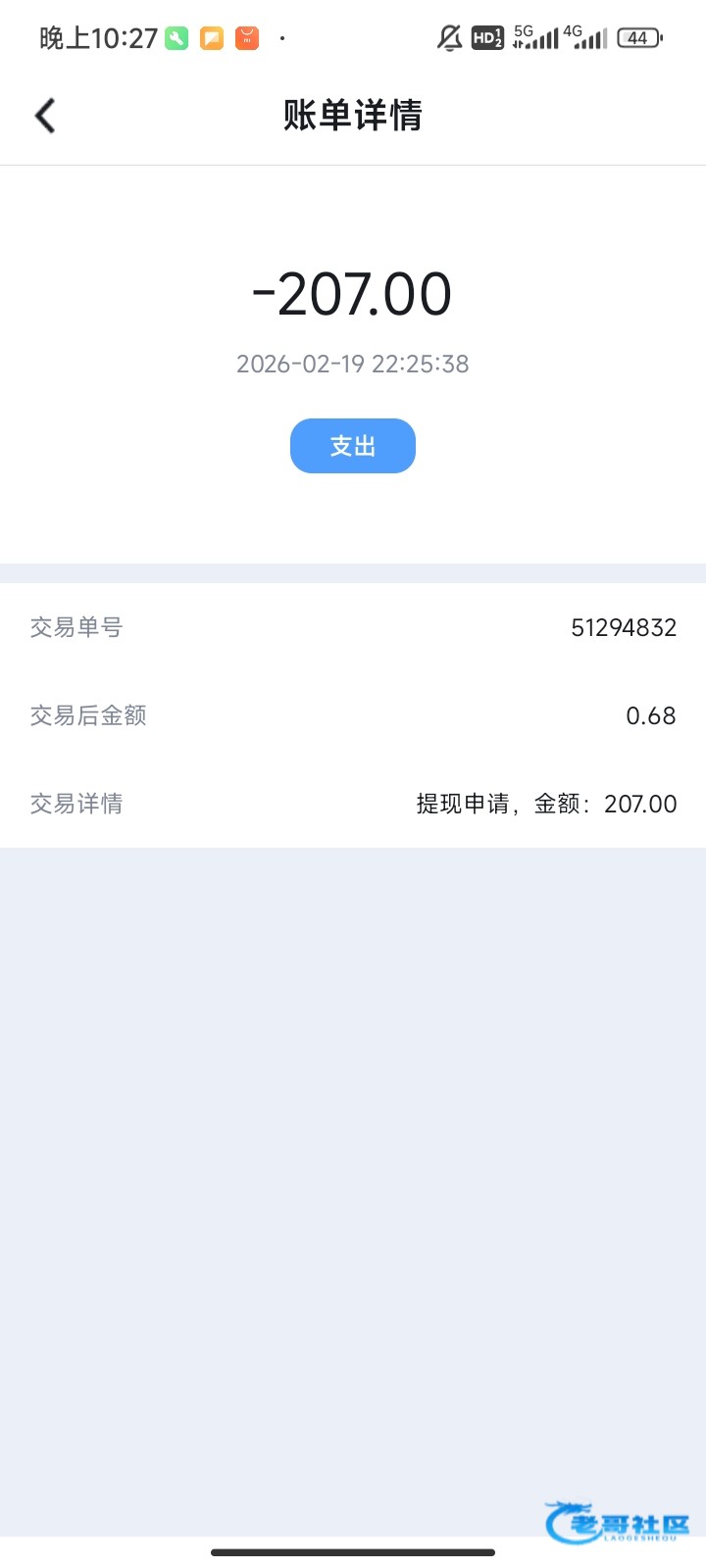Tap the blue 支出 button
The height and width of the screenshot is (1568, 706).
tap(353, 446)
